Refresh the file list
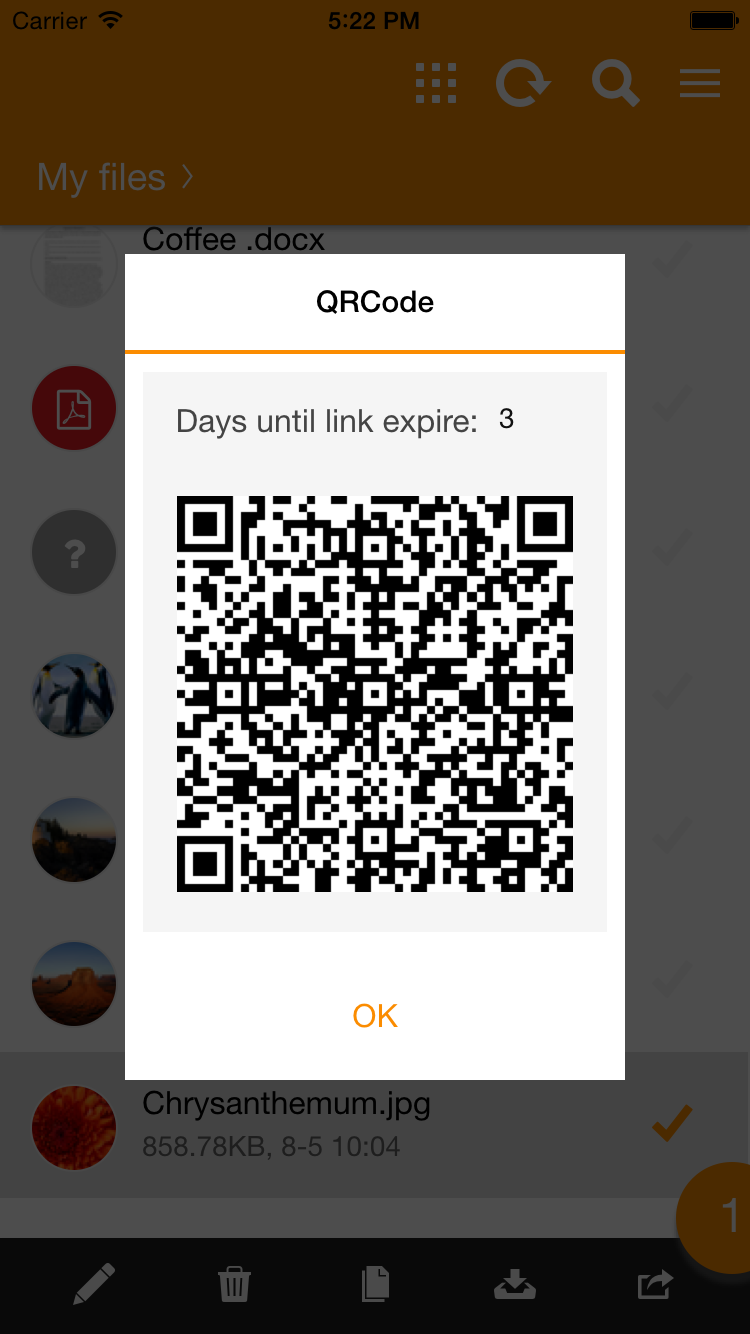The width and height of the screenshot is (750, 1334). click(x=521, y=84)
